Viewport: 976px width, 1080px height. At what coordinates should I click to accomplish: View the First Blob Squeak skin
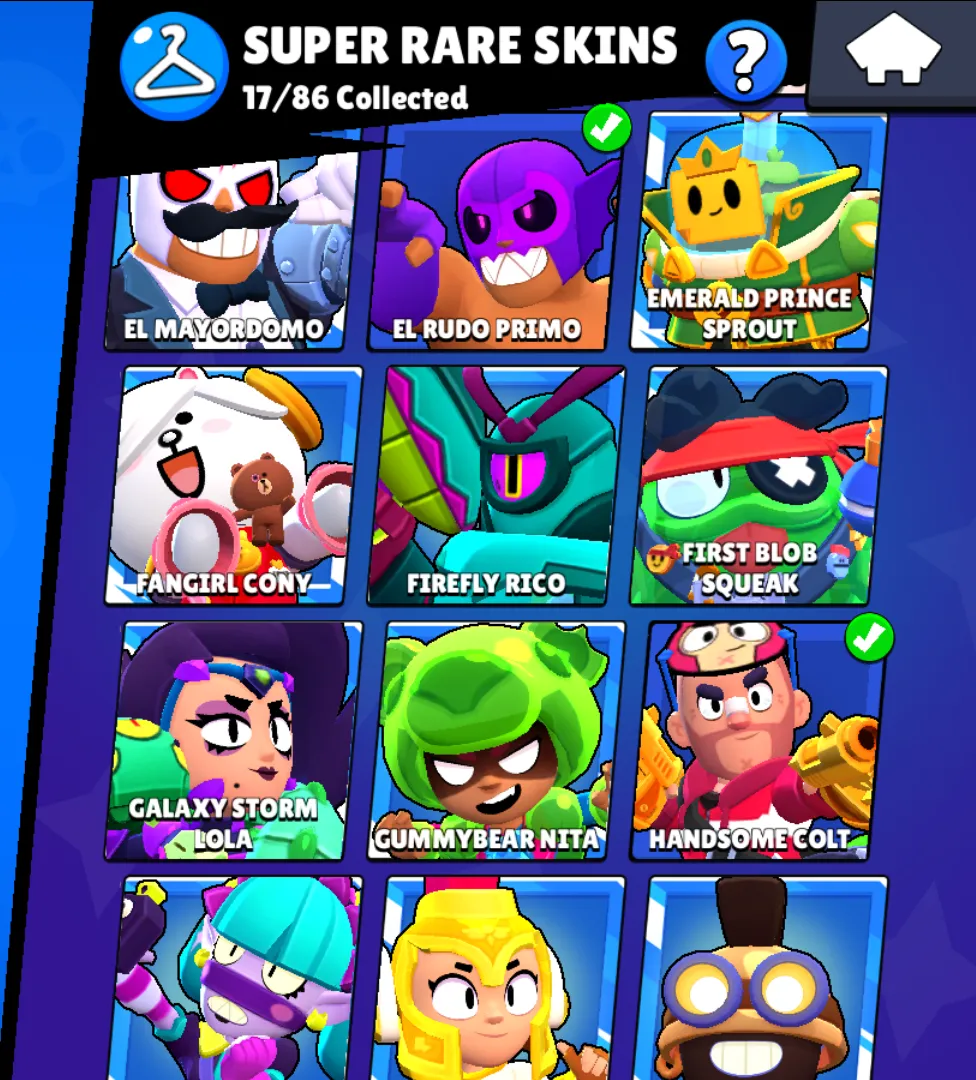click(757, 485)
